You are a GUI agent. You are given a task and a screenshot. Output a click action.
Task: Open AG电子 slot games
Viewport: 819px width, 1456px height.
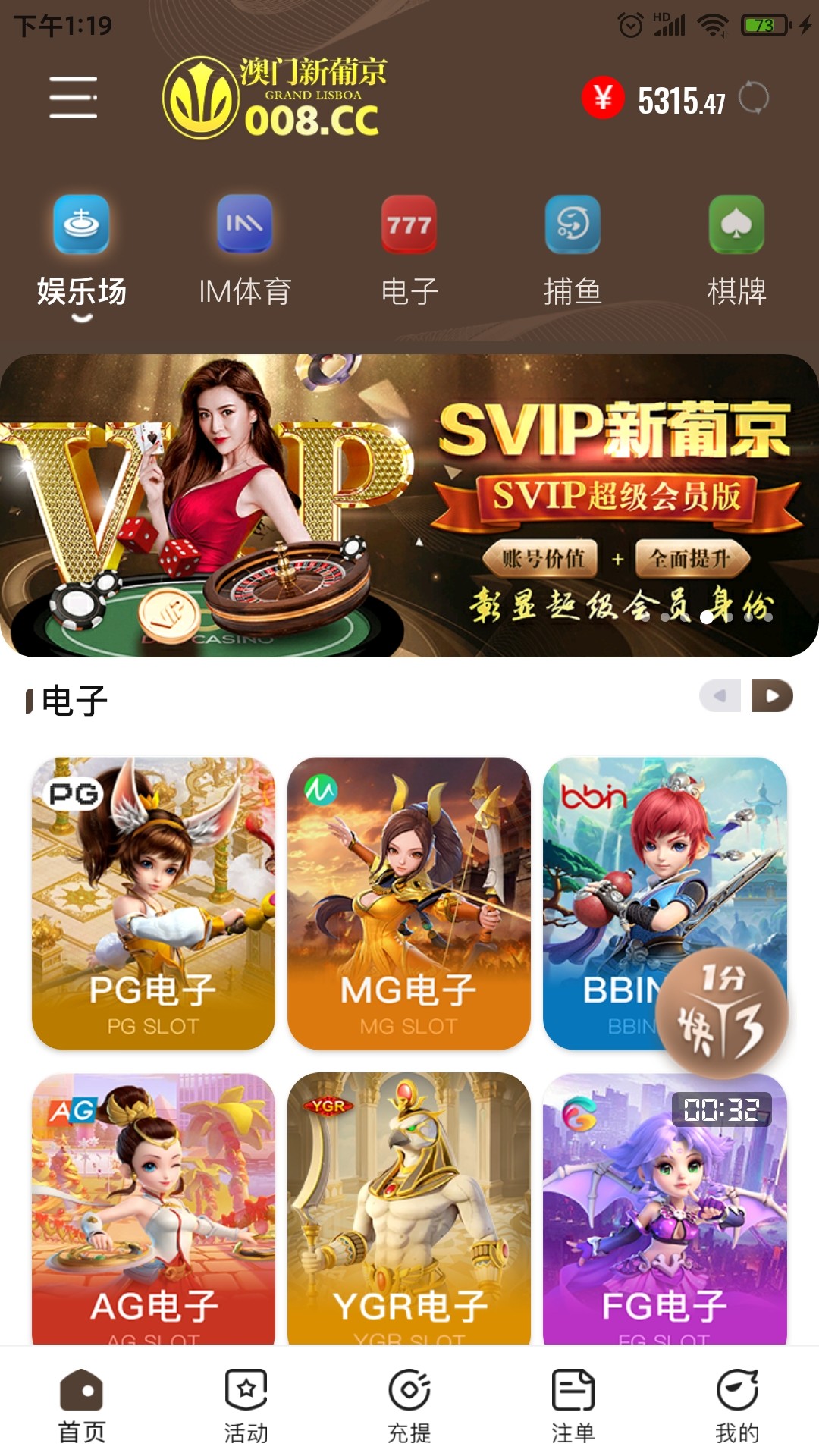pos(153,1210)
